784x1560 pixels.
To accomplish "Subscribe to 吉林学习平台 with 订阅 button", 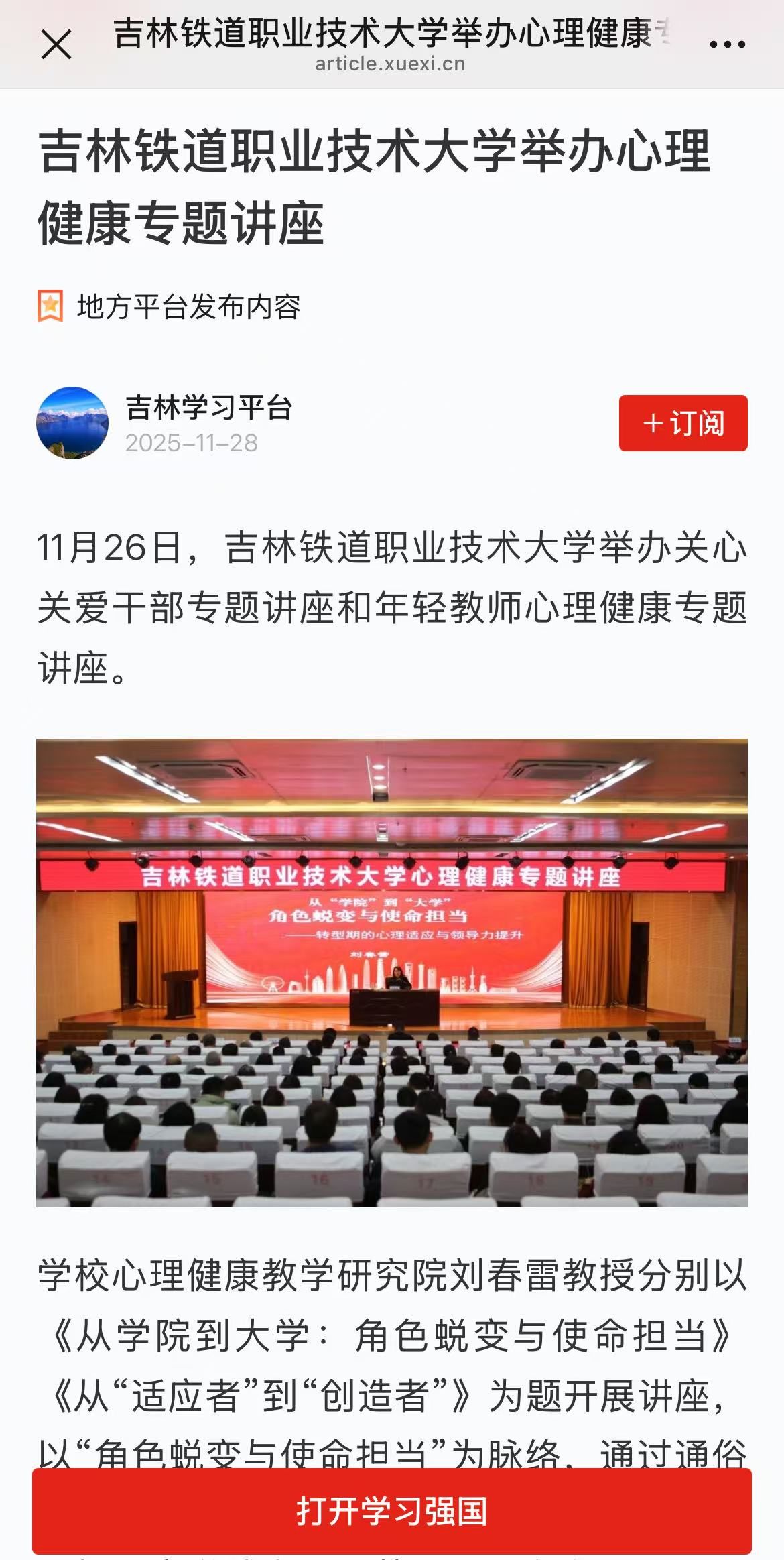I will 683,423.
